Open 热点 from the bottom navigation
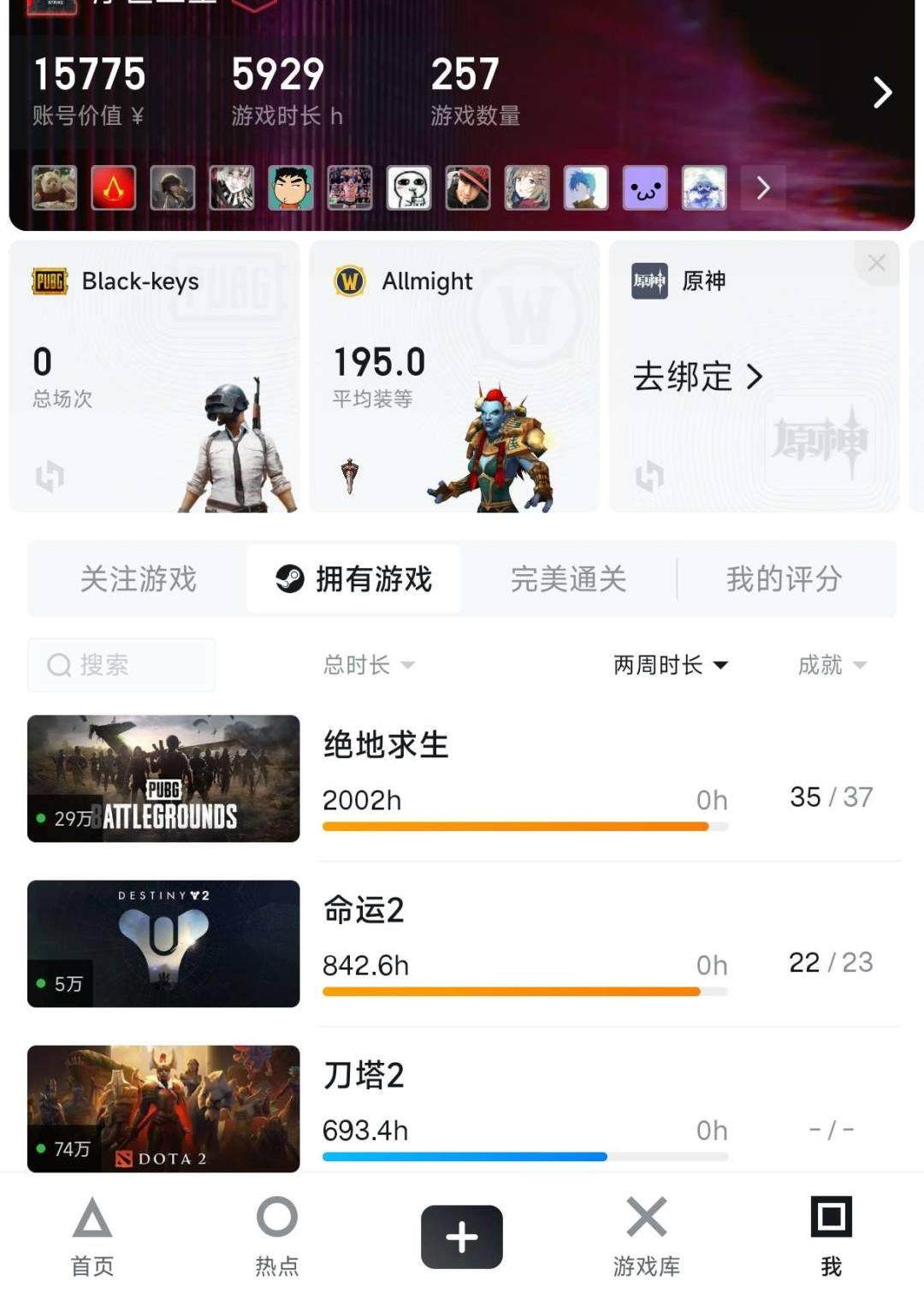The width and height of the screenshot is (924, 1299). 275,1237
